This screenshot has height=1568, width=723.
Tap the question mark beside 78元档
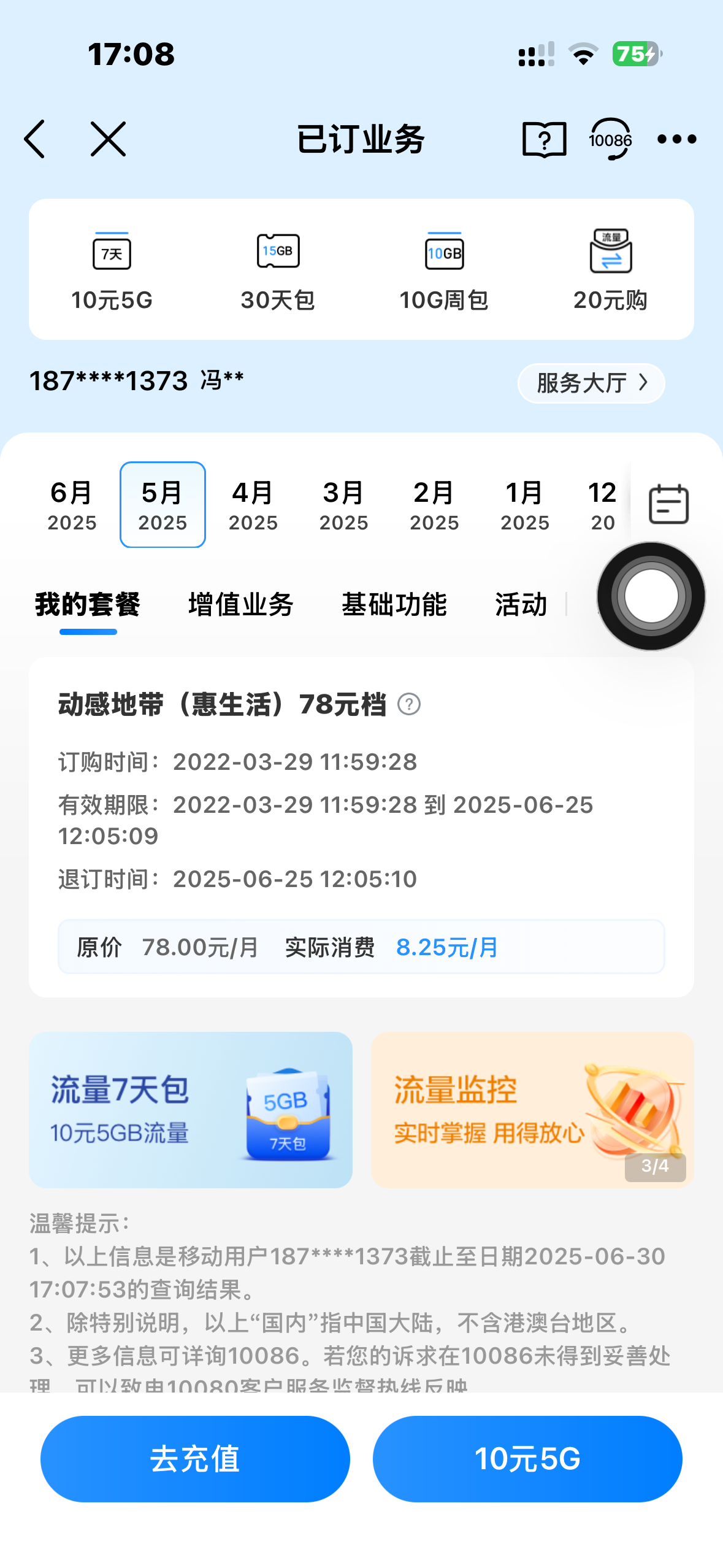[409, 704]
